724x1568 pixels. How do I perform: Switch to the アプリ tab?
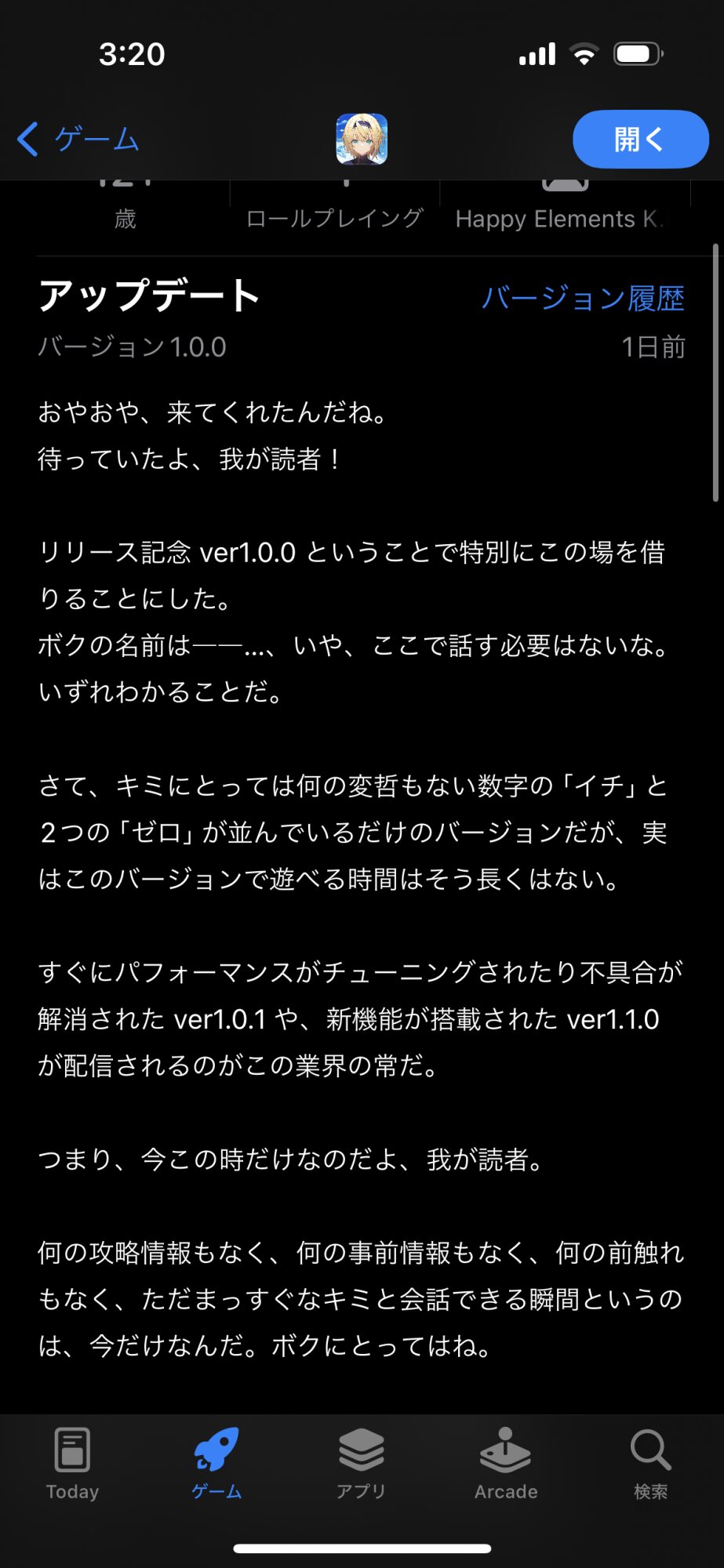[x=361, y=1464]
